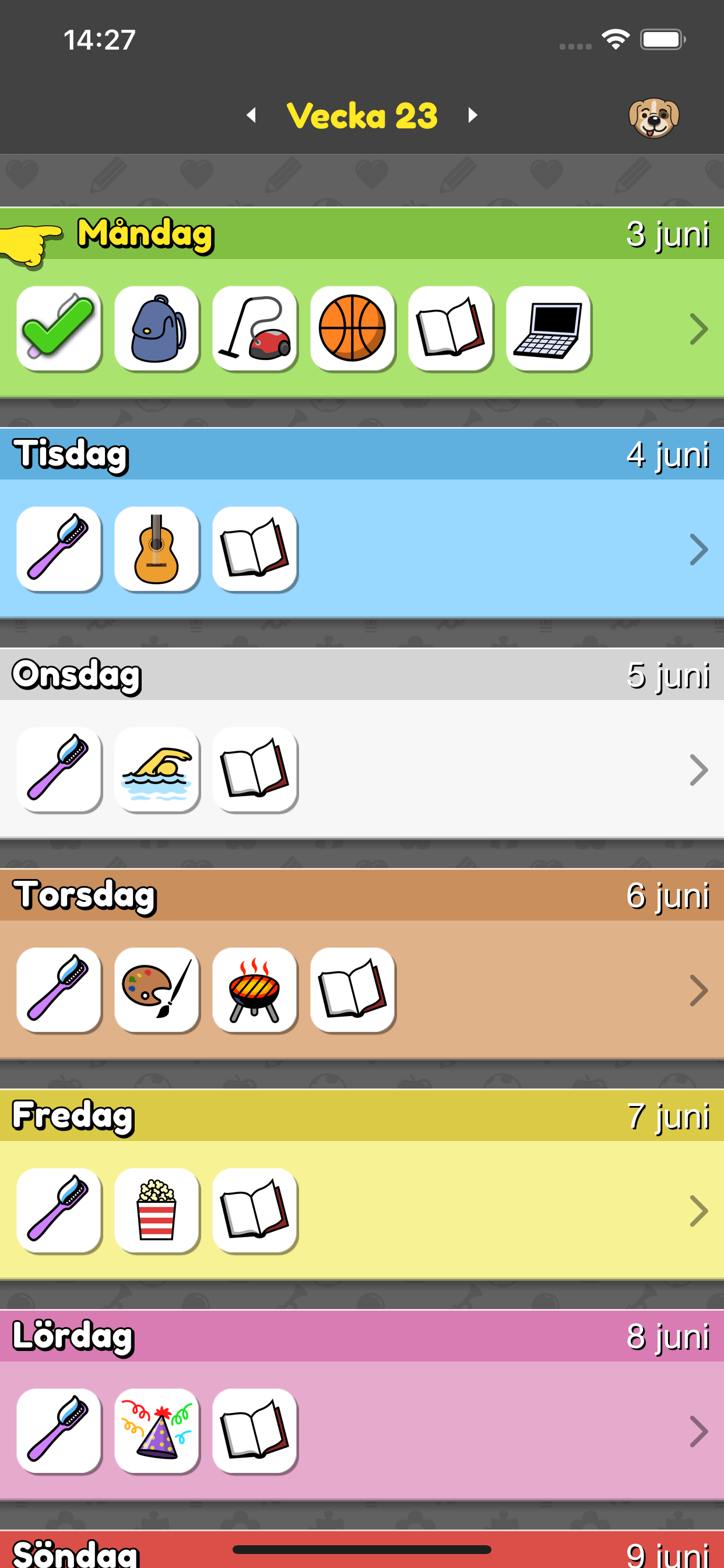Click the party hat icon on Lördag
The width and height of the screenshot is (724, 1568).
pyautogui.click(x=156, y=1431)
